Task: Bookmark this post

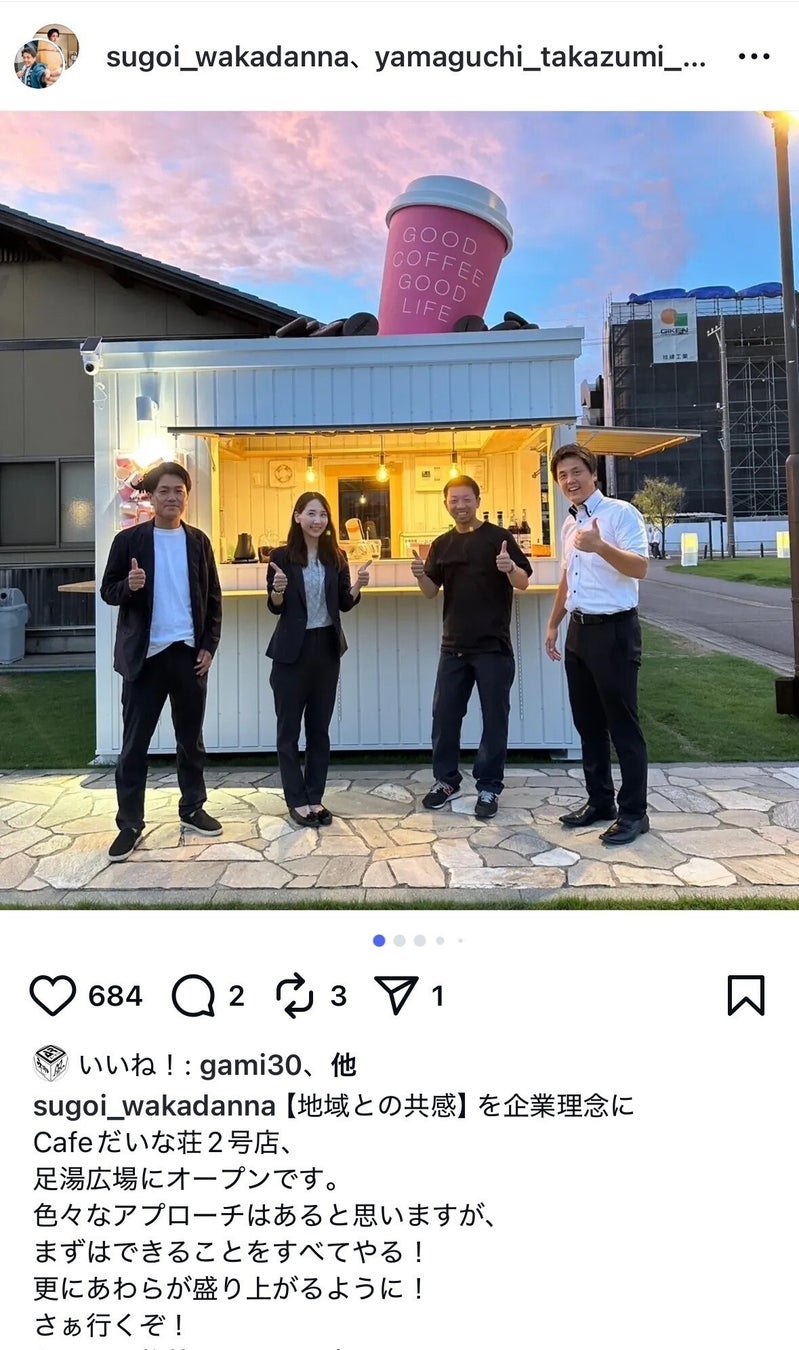Action: (745, 996)
